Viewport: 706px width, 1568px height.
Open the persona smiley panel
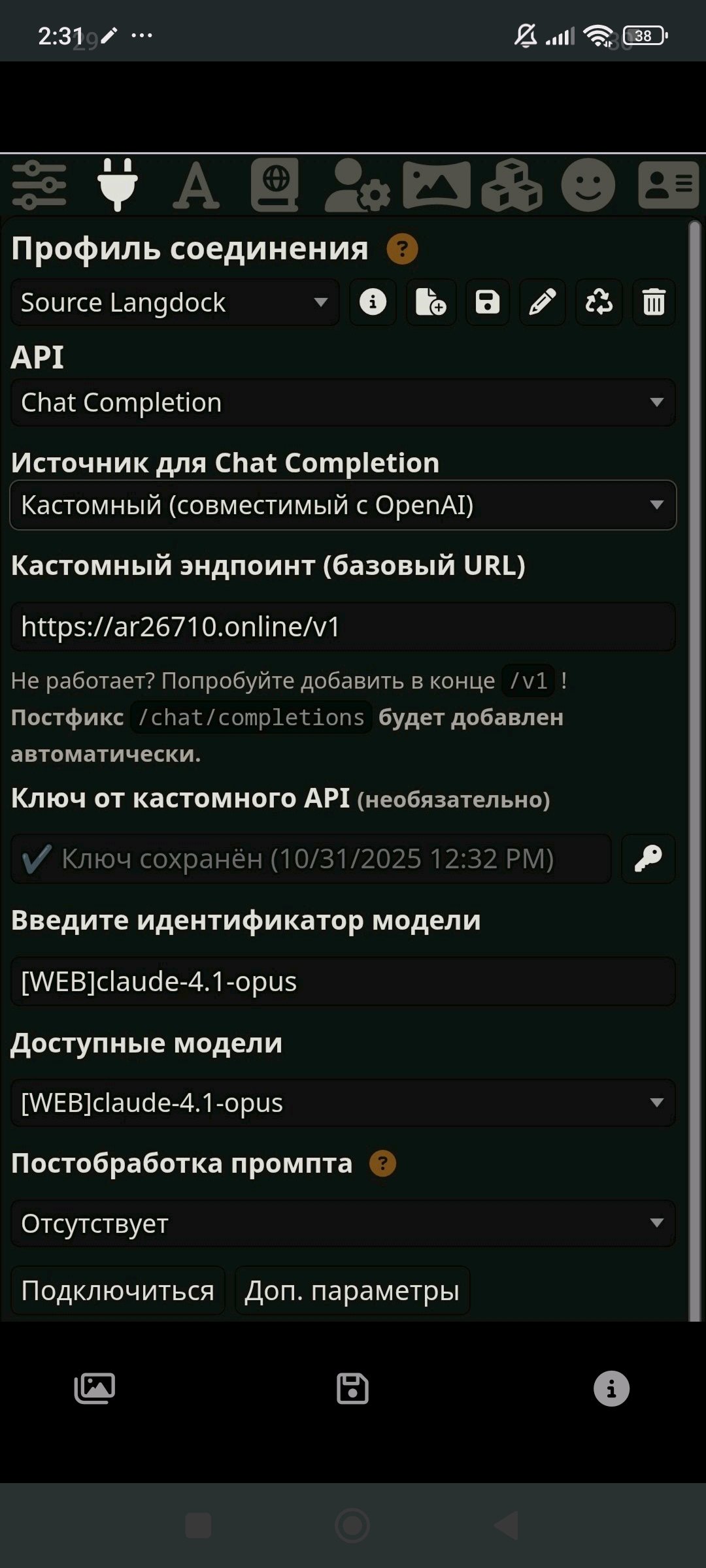coord(588,186)
